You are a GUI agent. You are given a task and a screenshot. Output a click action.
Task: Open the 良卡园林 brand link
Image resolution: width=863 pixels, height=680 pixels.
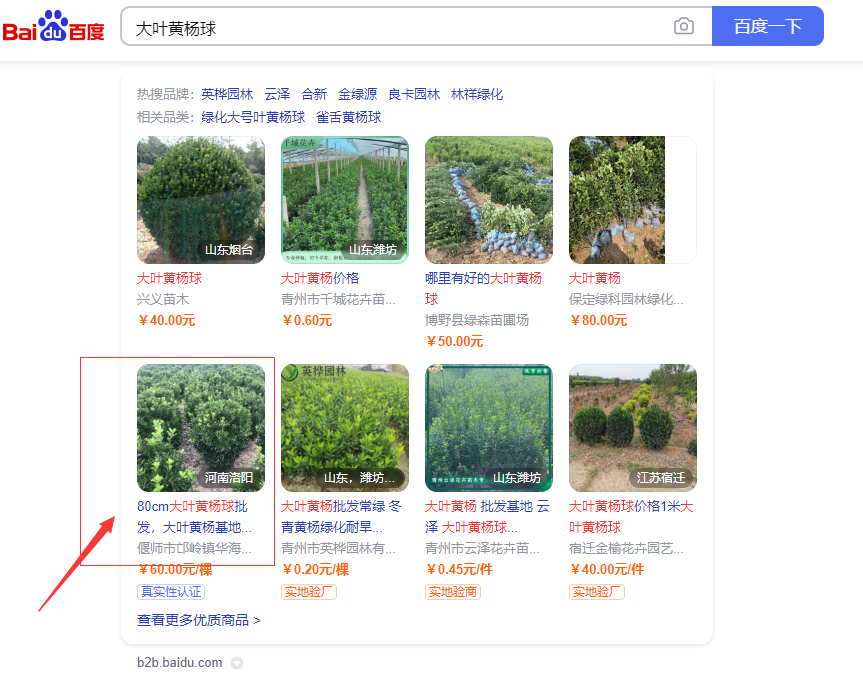pyautogui.click(x=414, y=94)
